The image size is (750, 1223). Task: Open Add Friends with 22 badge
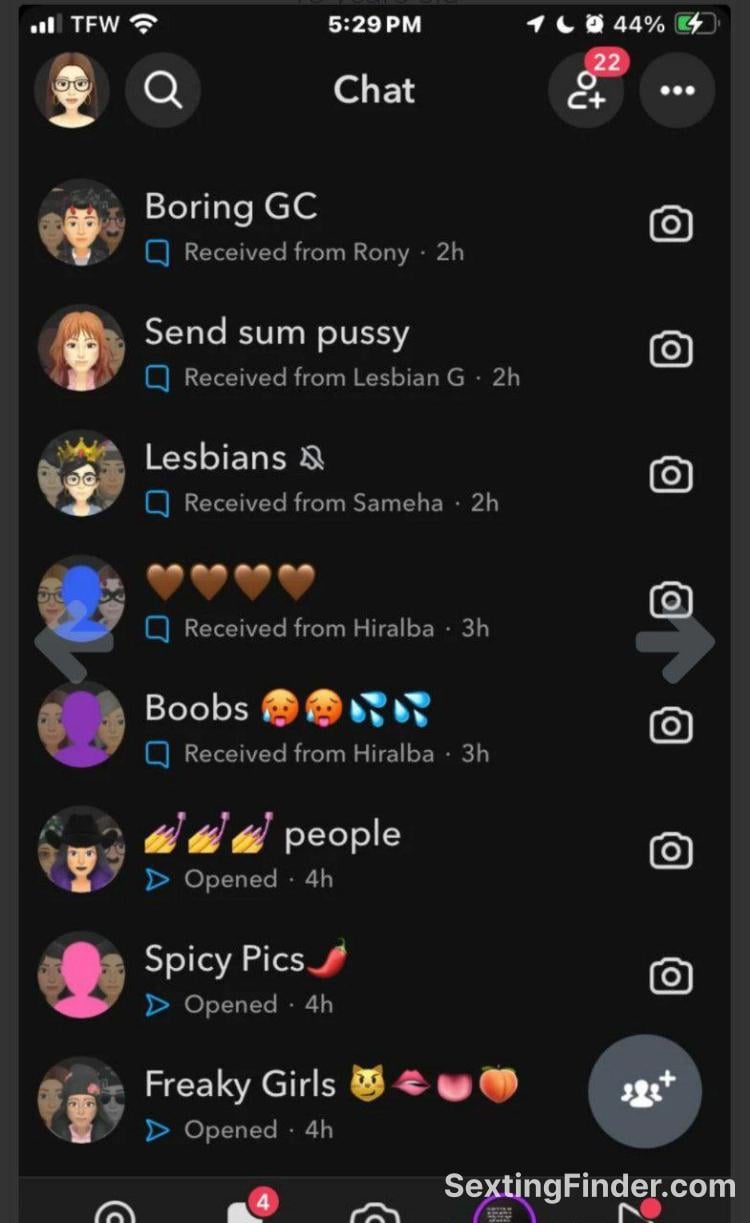click(587, 90)
